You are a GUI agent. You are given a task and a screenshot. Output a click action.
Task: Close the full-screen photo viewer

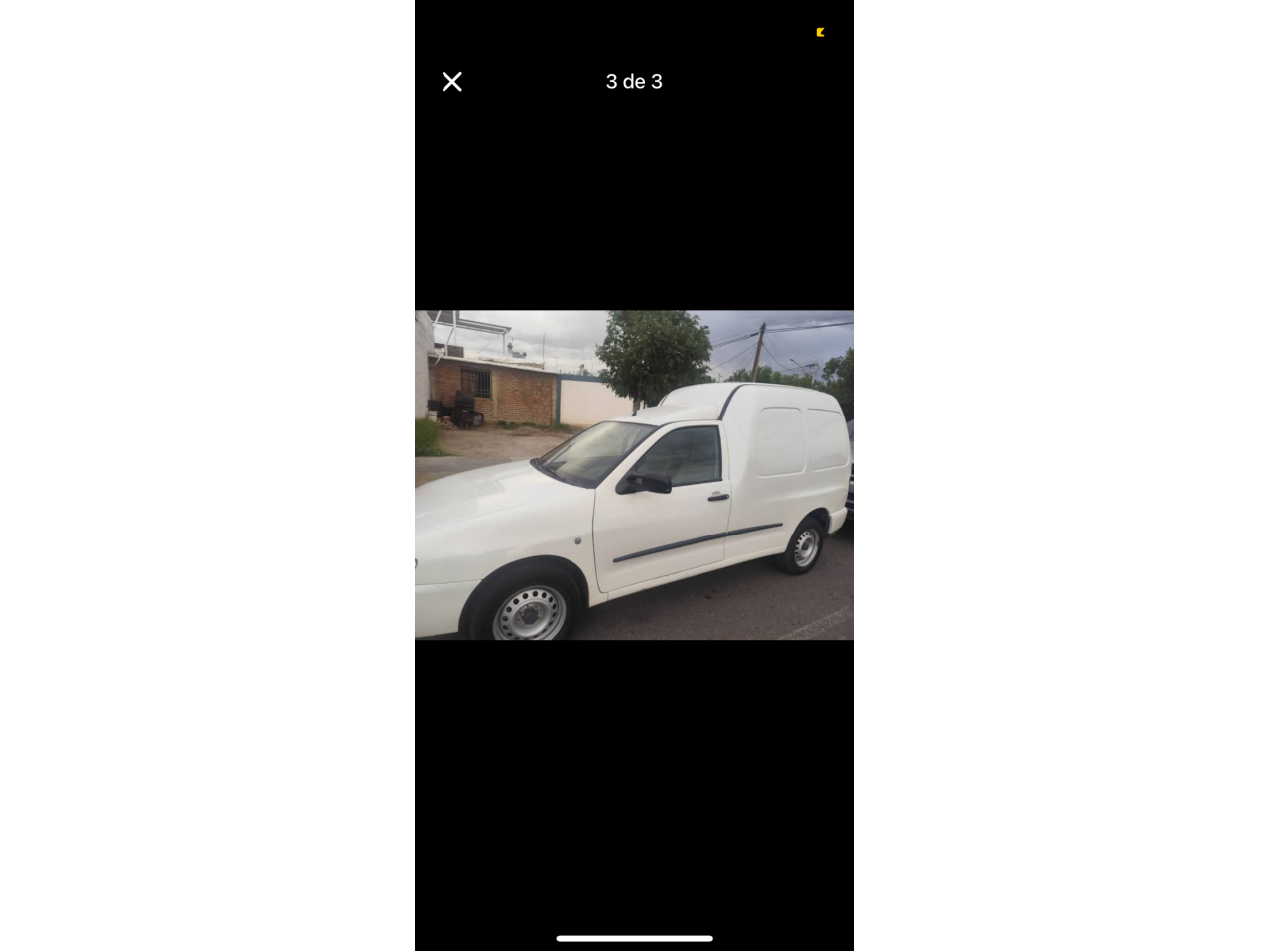(x=451, y=82)
